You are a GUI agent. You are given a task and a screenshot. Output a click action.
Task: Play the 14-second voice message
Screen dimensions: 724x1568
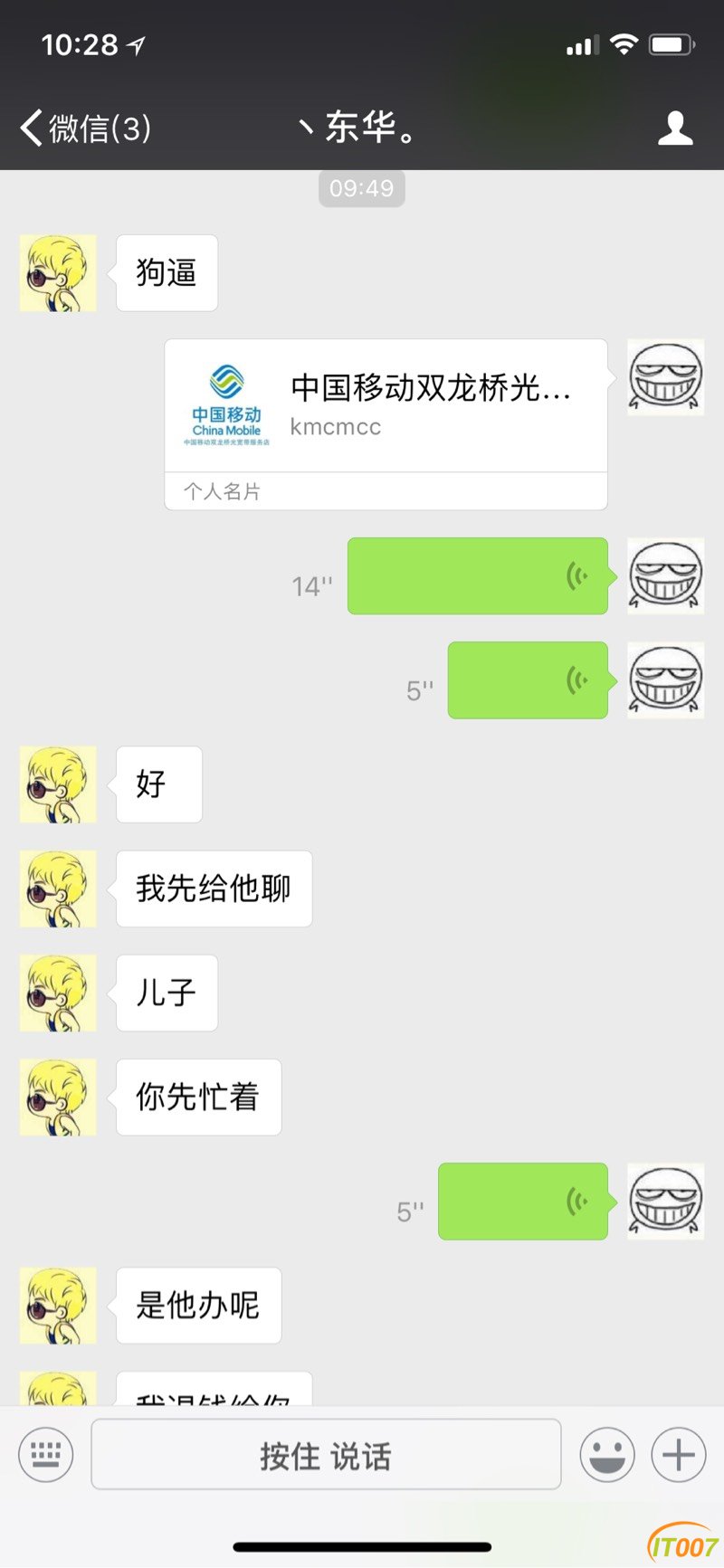pyautogui.click(x=477, y=576)
